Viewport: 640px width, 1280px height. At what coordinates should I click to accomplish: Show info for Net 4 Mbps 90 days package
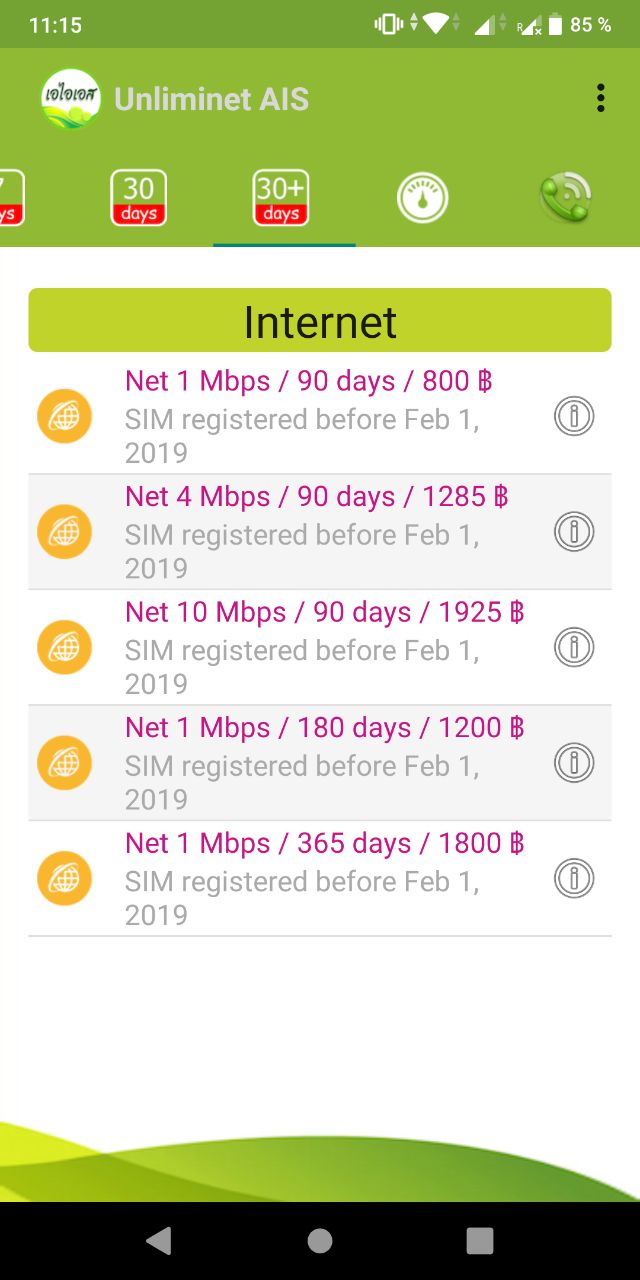[x=574, y=532]
